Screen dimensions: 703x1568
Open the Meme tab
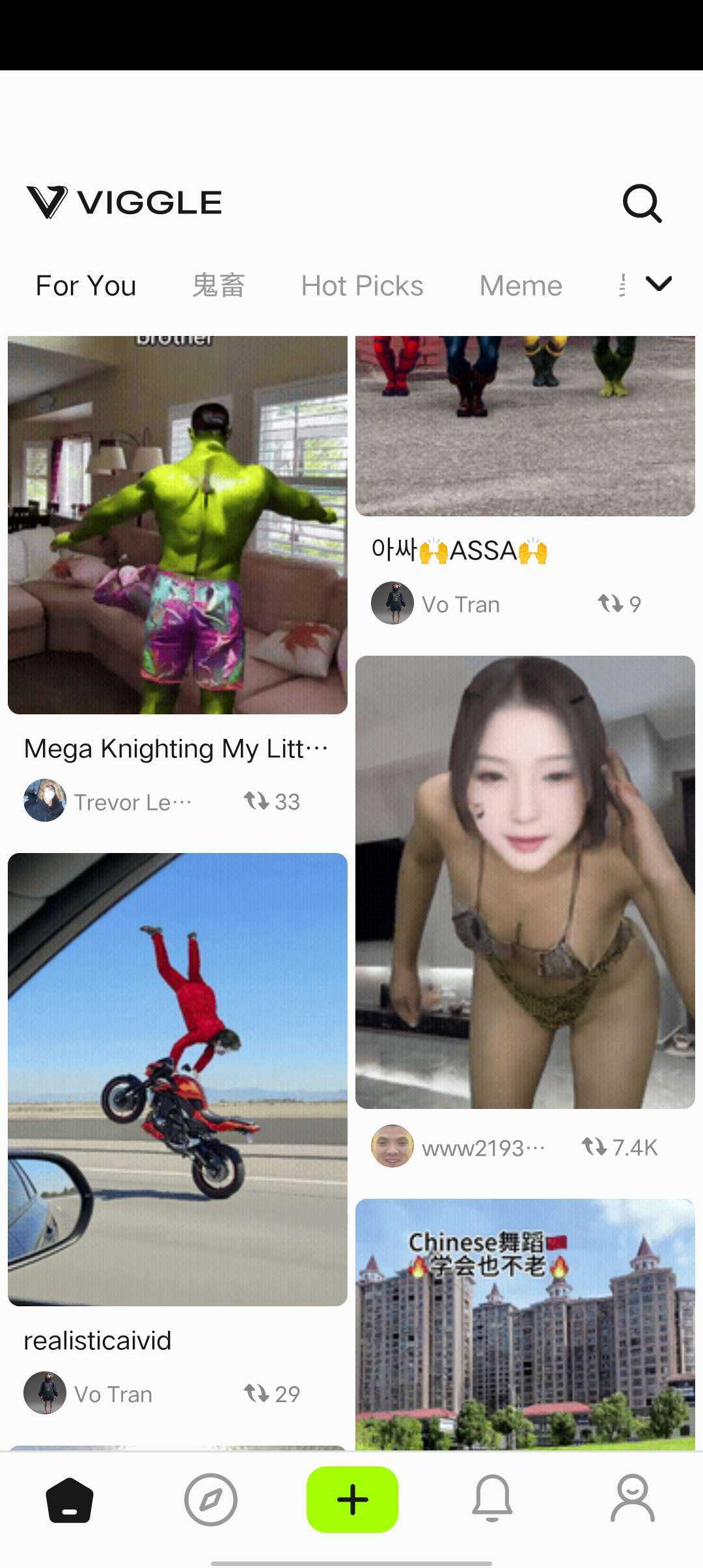coord(521,286)
